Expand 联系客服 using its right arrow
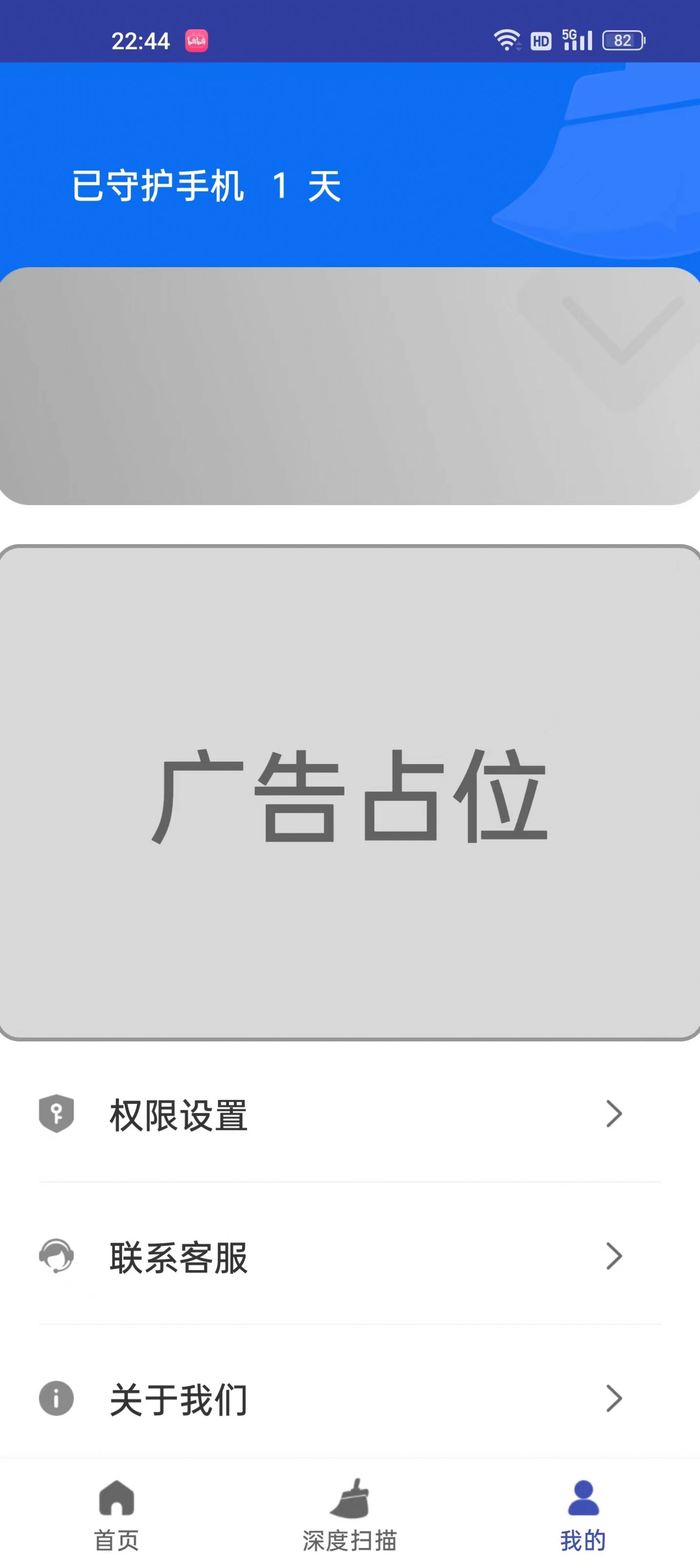 (614, 1256)
